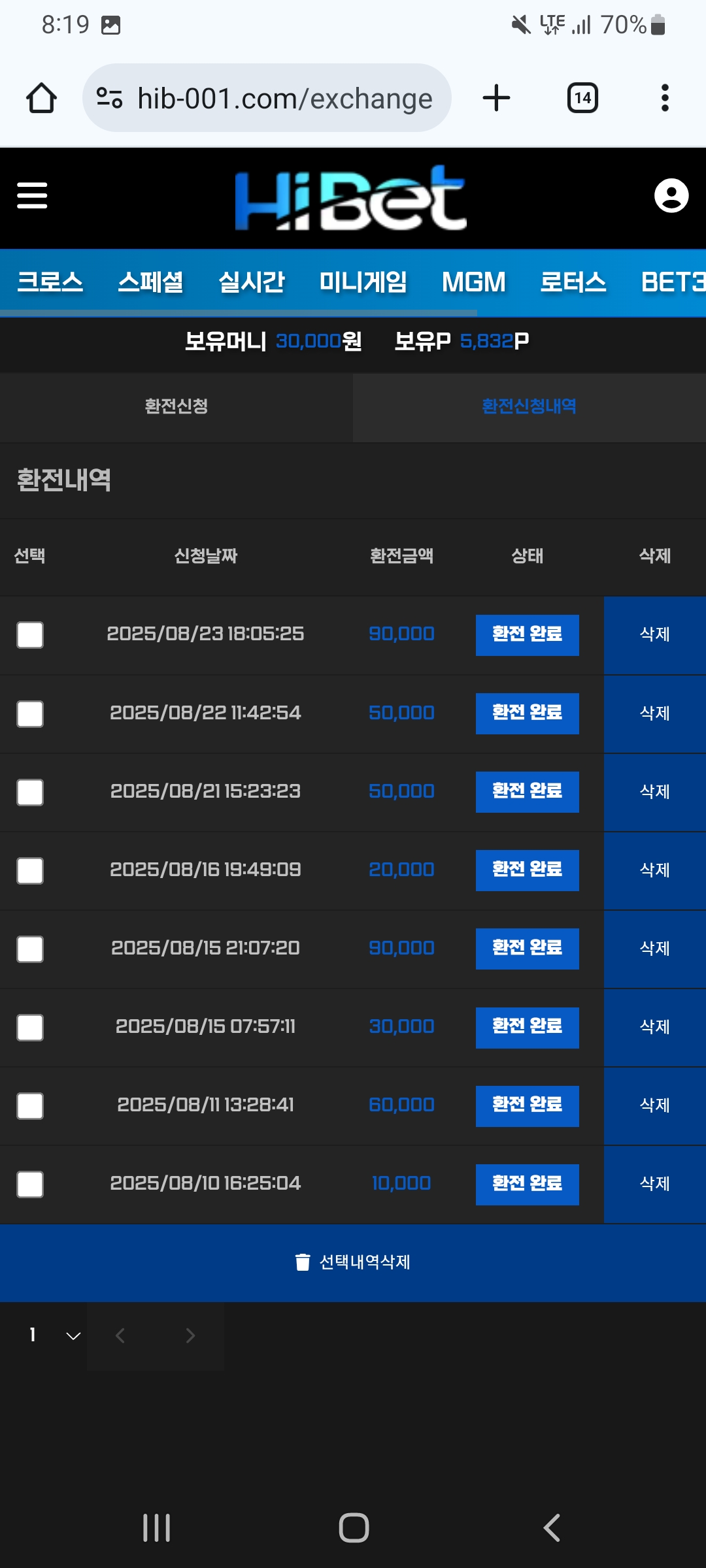The width and height of the screenshot is (706, 1568).
Task: Select the 환전신청내역 tab
Action: (529, 406)
